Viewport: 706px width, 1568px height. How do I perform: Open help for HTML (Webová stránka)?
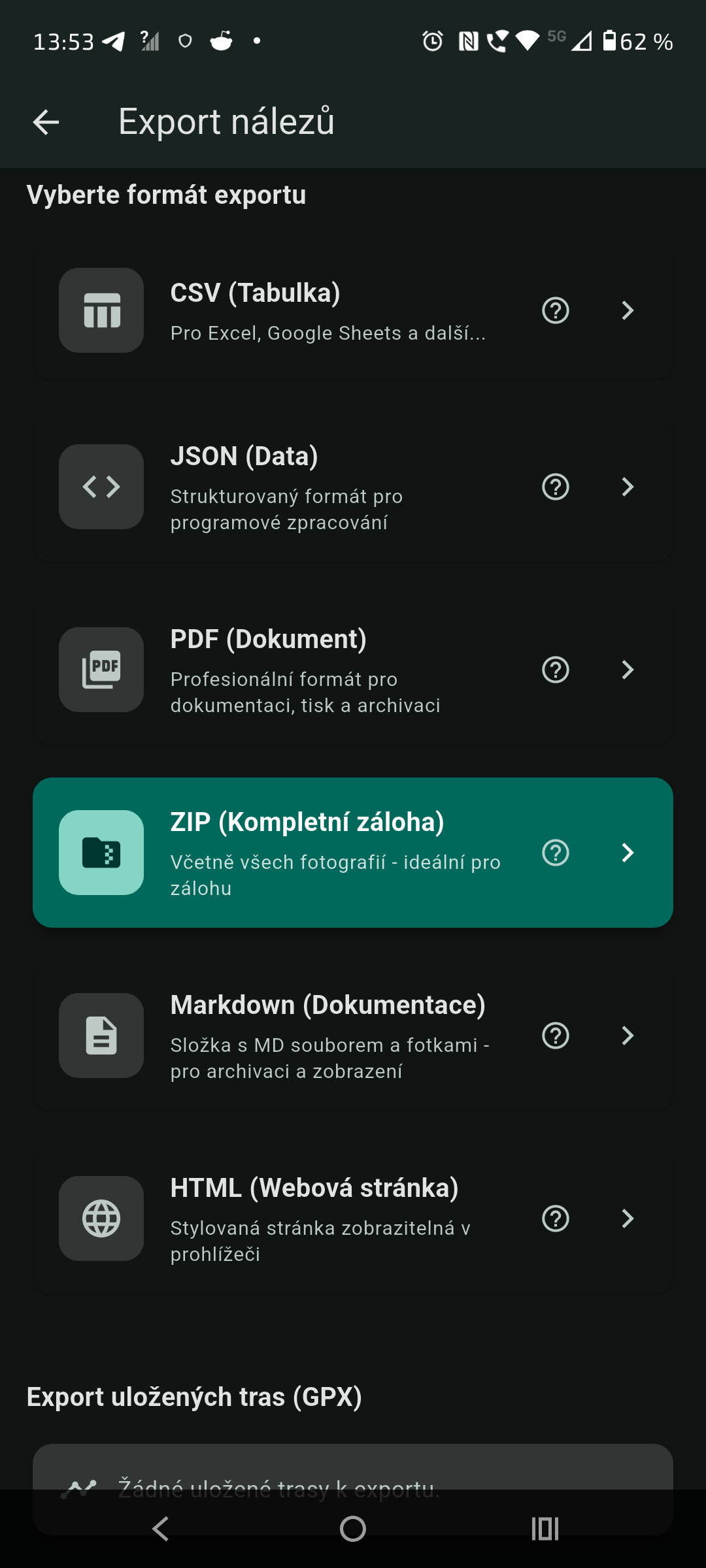[556, 1219]
